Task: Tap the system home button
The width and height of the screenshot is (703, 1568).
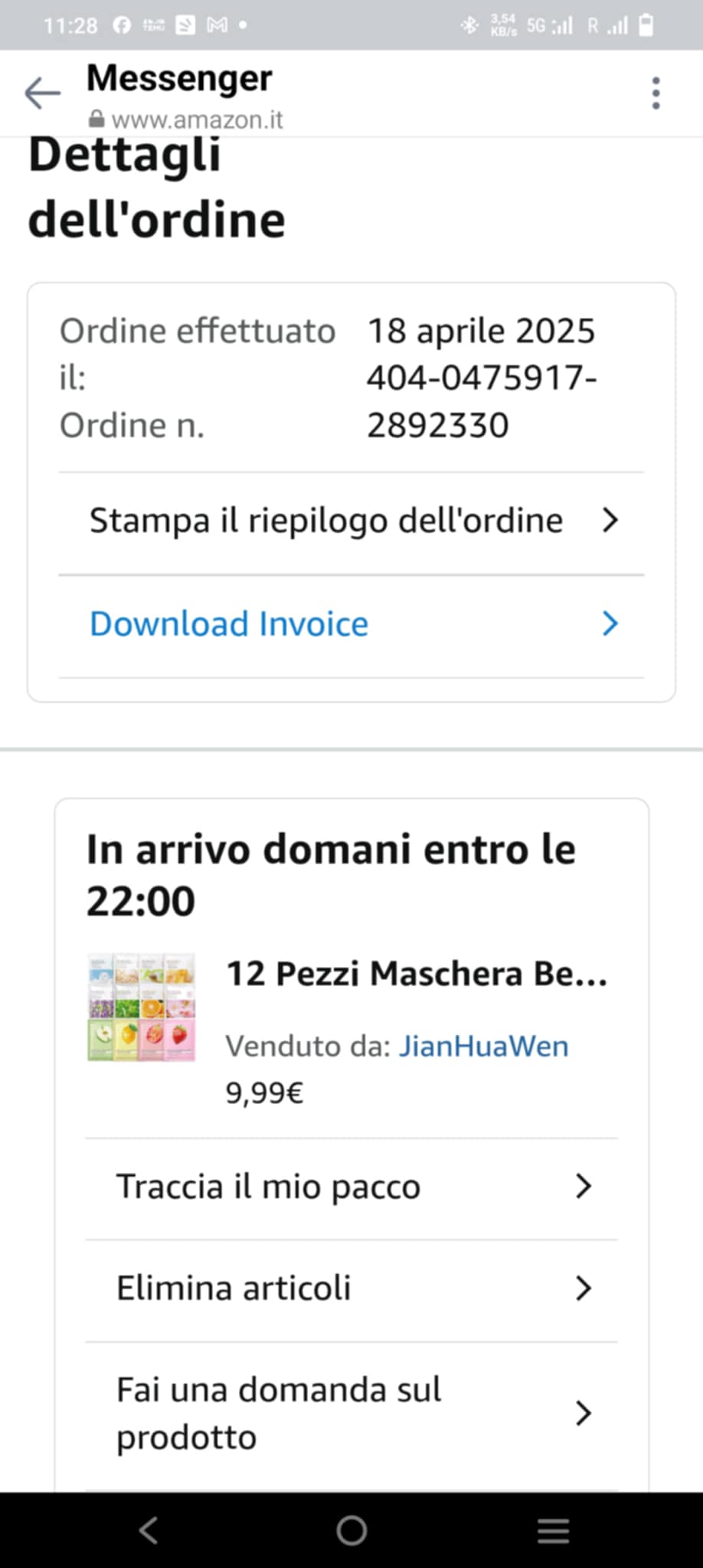Action: pyautogui.click(x=351, y=1530)
